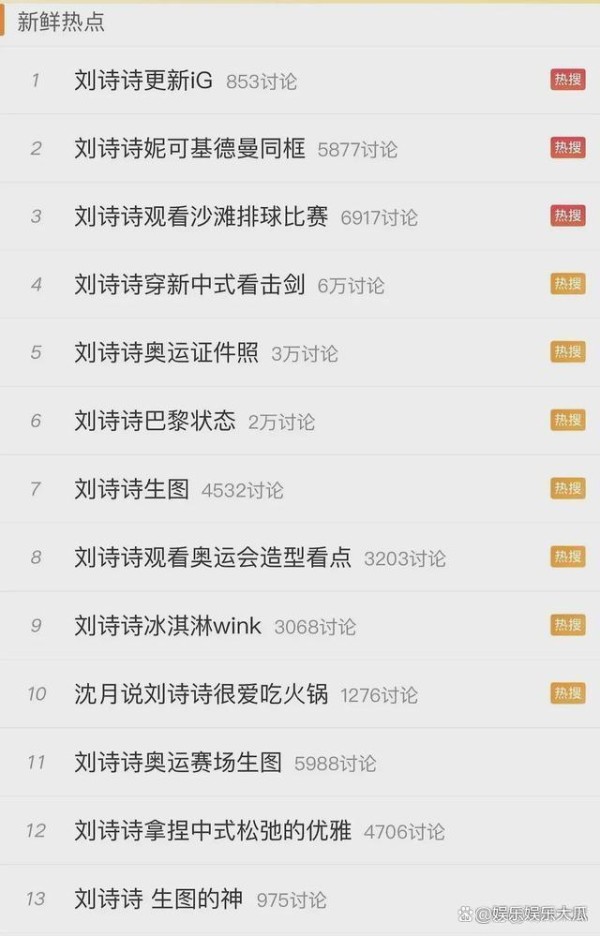The image size is (600, 936).
Task: Open 刘诗诗奥运证件照 hot topic
Action: (167, 353)
